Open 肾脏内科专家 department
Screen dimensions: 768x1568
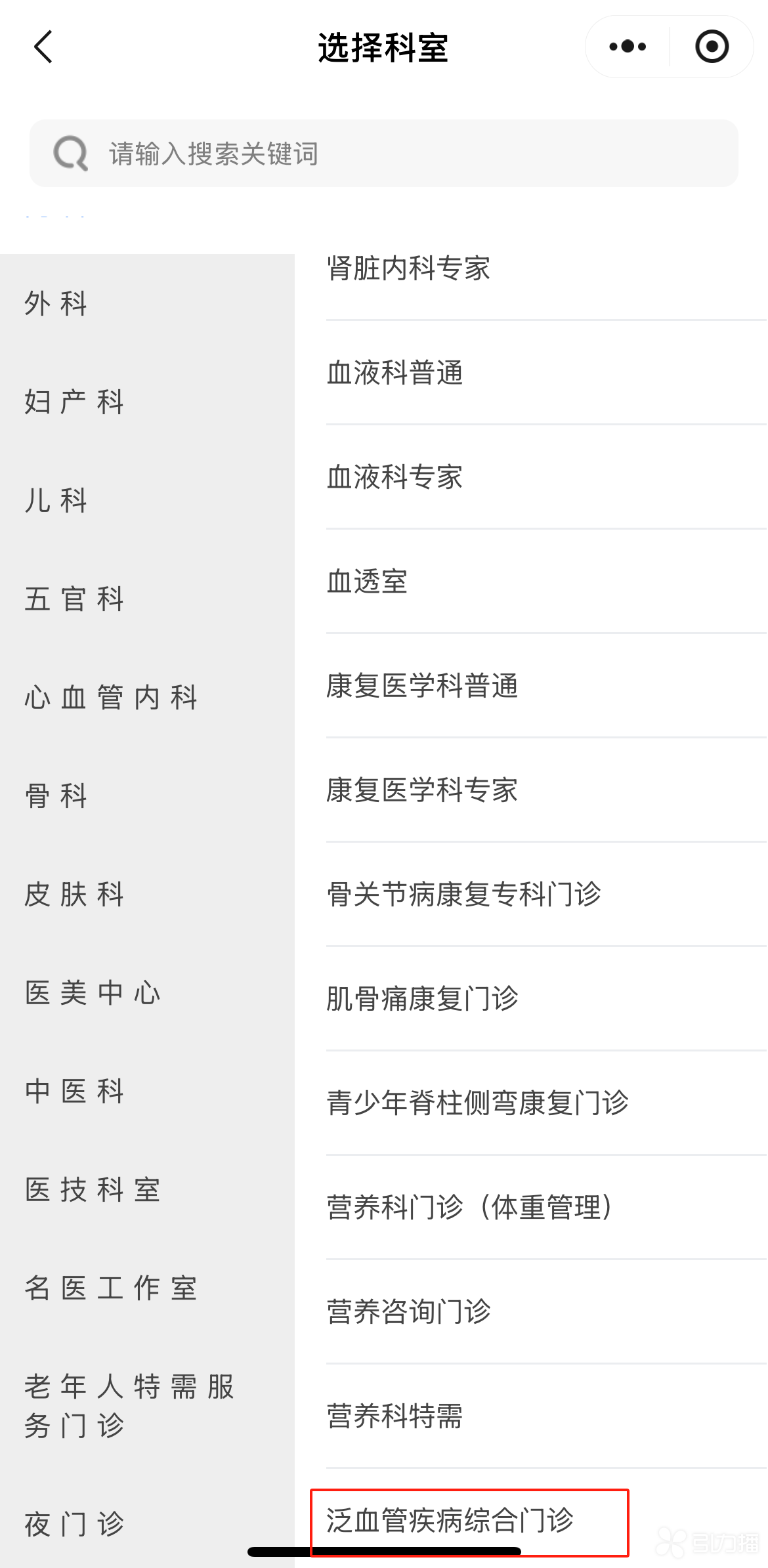(x=408, y=268)
